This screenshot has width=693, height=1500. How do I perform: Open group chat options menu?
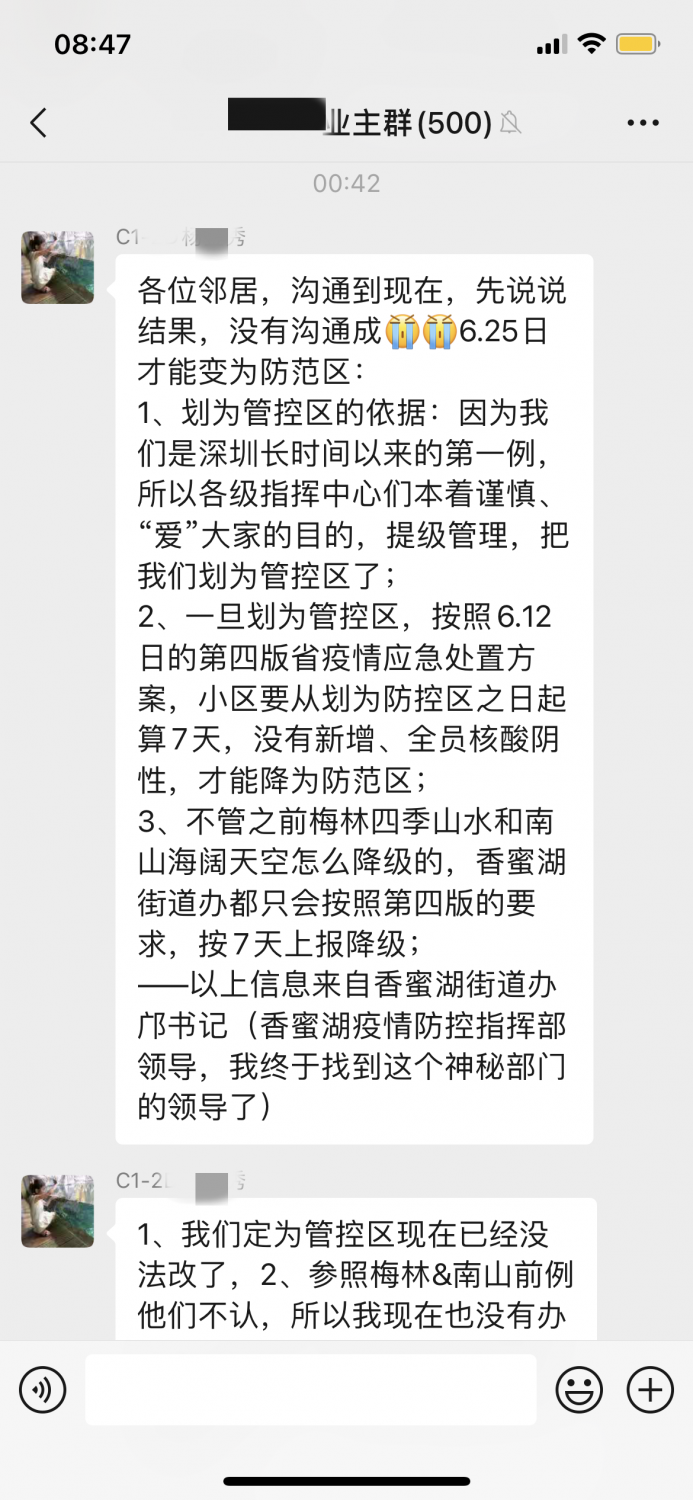pyautogui.click(x=643, y=123)
